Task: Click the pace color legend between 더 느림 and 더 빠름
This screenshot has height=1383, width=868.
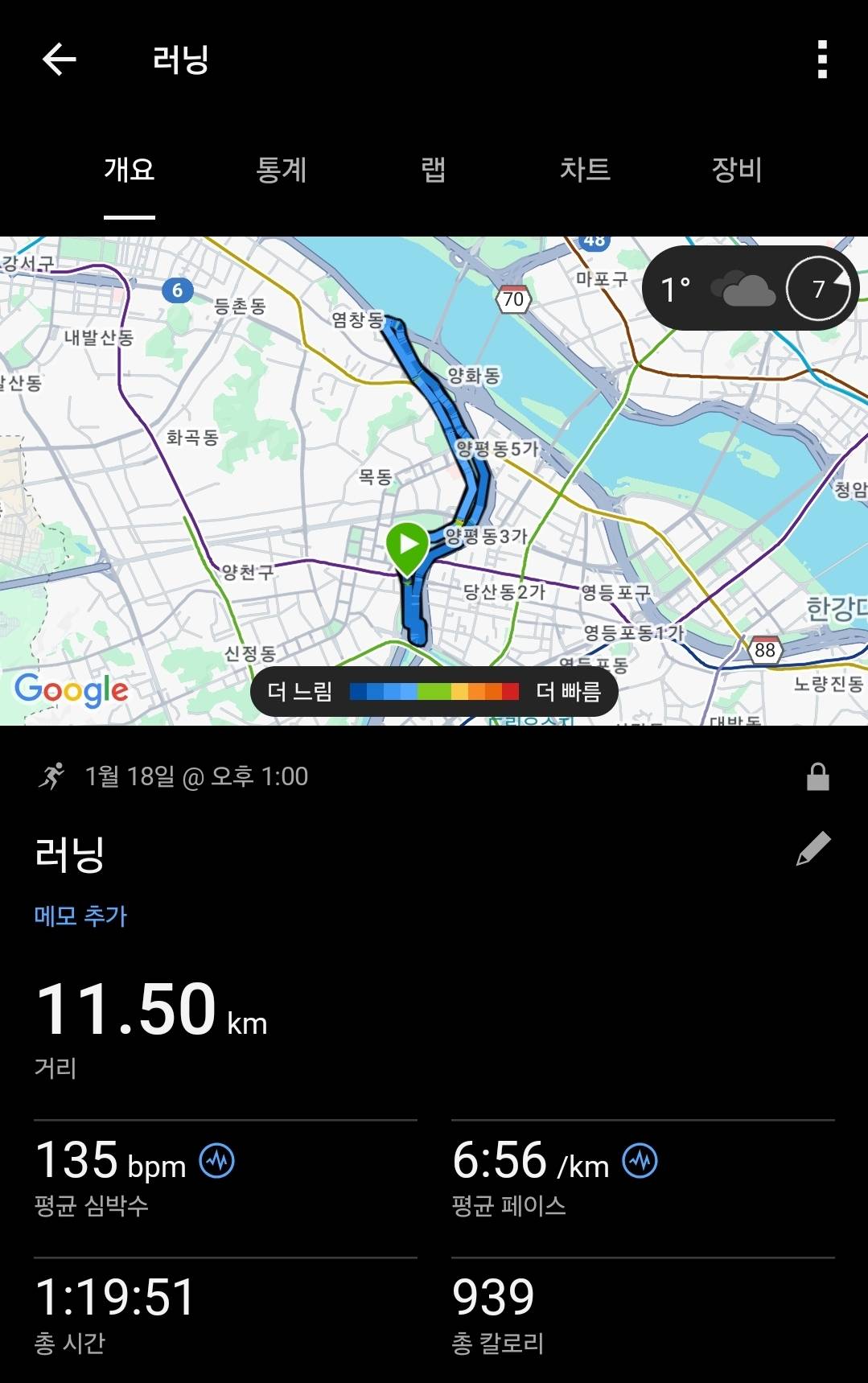Action: (x=434, y=690)
